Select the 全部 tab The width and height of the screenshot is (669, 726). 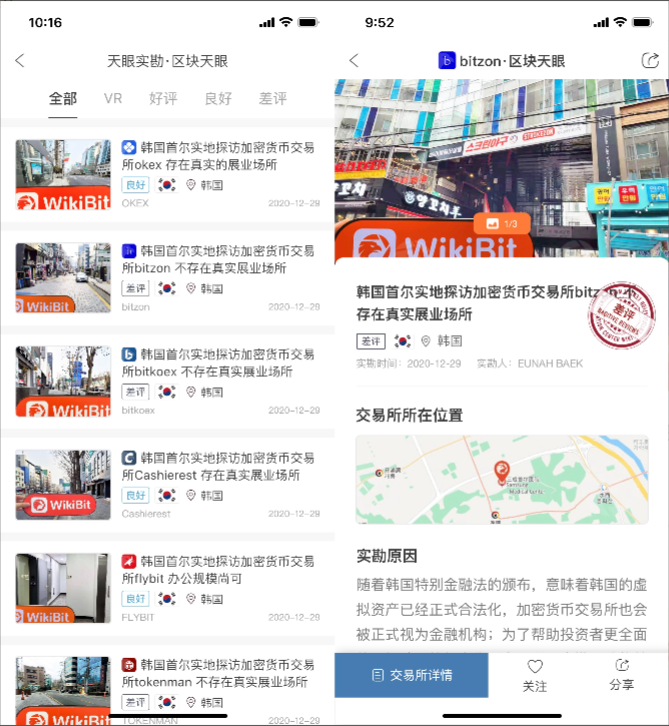tap(63, 98)
